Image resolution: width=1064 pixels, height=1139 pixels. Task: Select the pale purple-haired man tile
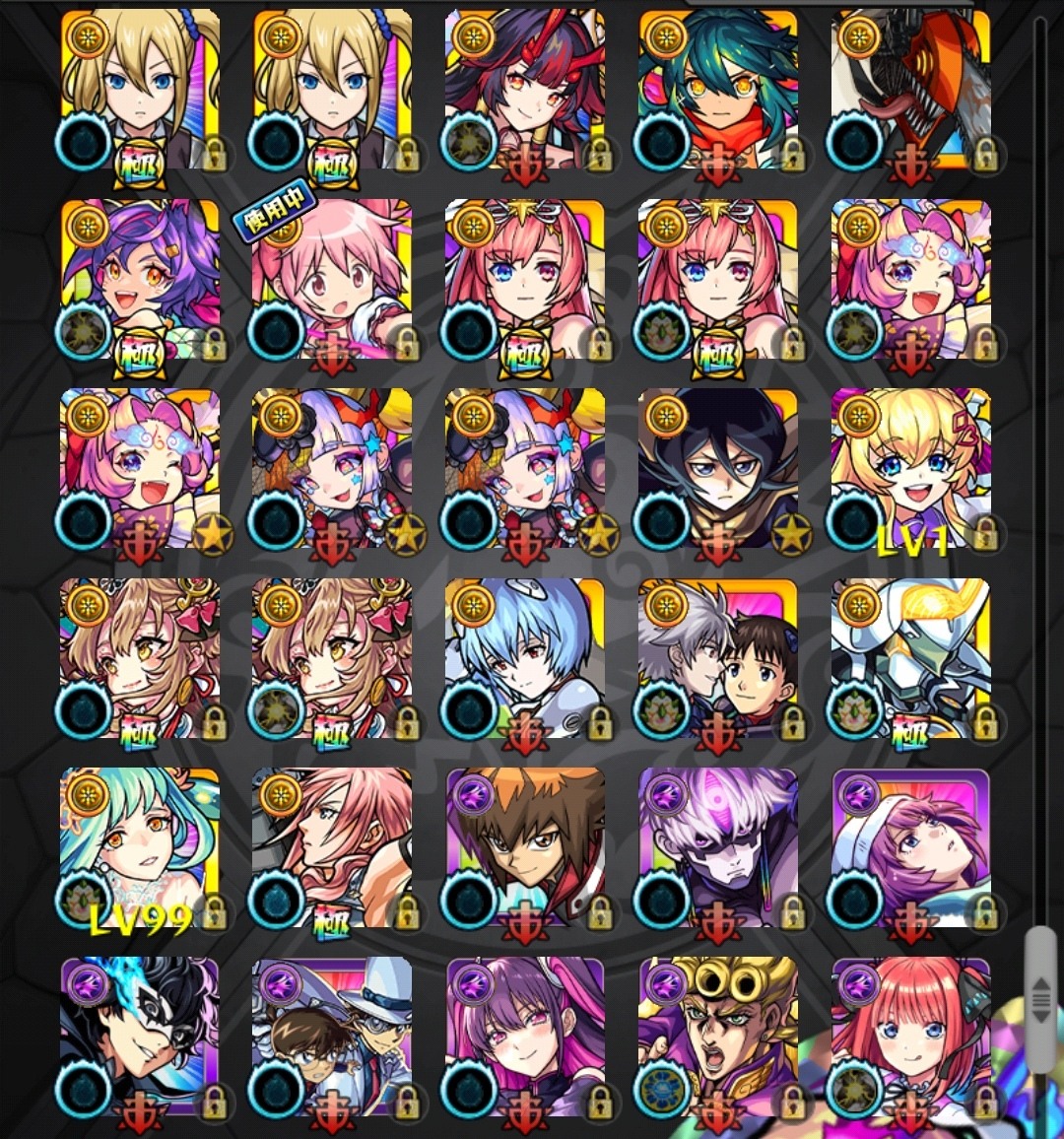click(x=718, y=847)
